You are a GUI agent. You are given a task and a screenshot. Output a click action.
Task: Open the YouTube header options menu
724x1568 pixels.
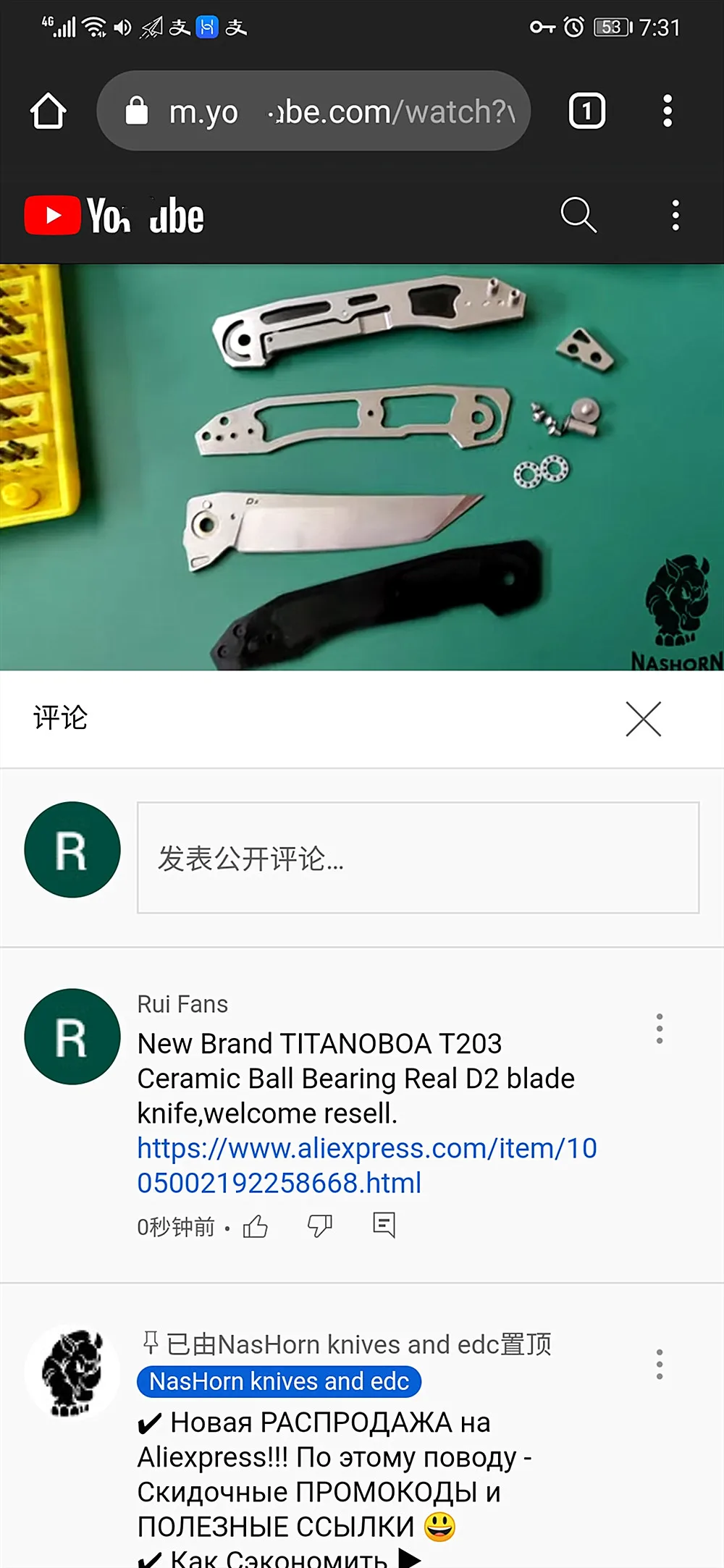tap(675, 215)
